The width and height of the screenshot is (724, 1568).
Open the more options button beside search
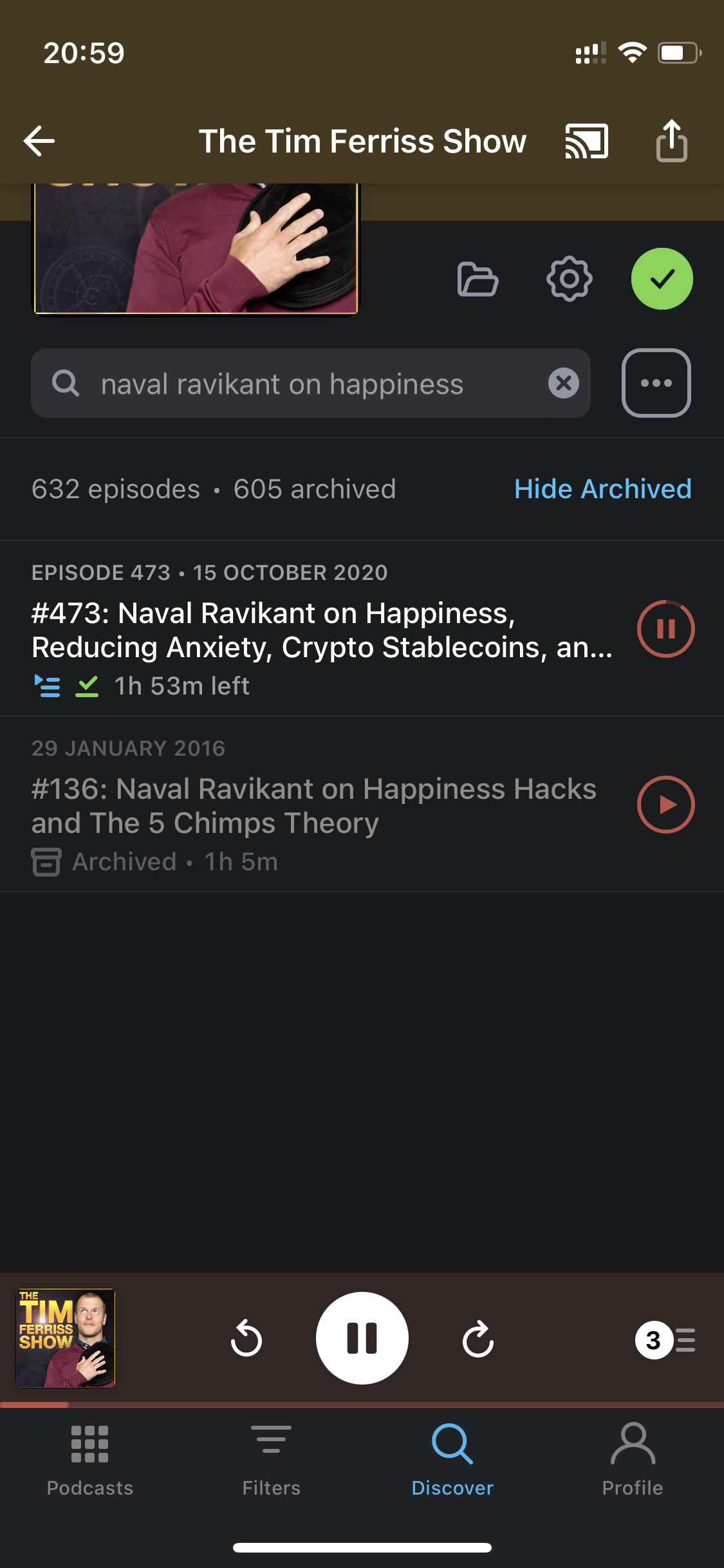[x=656, y=384]
